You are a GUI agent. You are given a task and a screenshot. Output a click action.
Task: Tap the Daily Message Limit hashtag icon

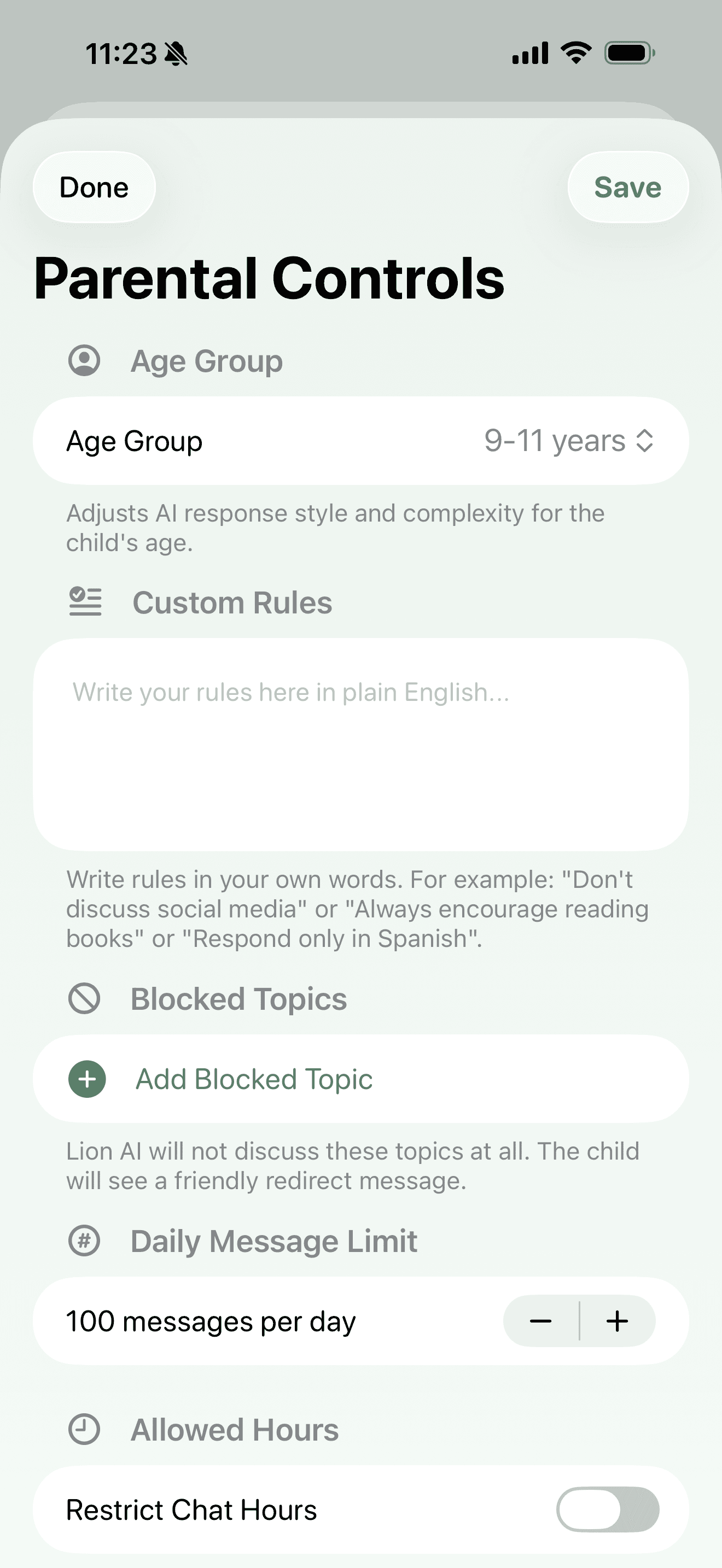85,1241
